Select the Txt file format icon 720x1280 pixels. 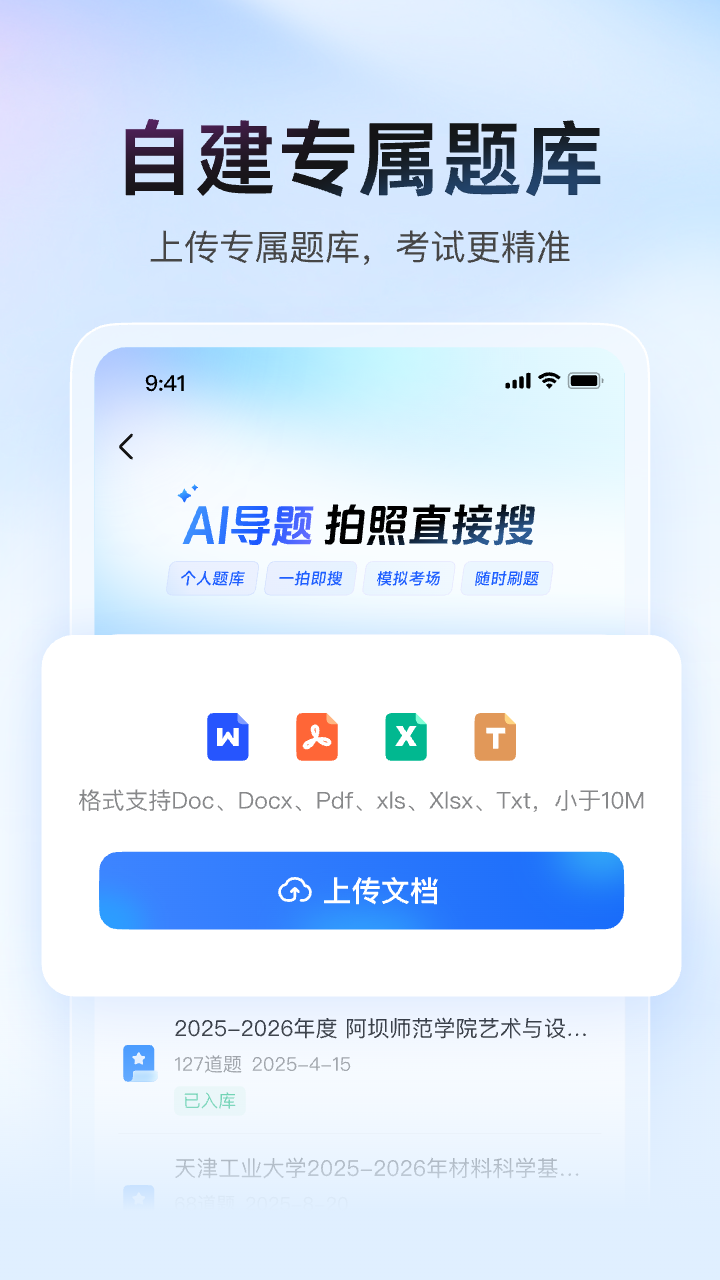coord(495,737)
